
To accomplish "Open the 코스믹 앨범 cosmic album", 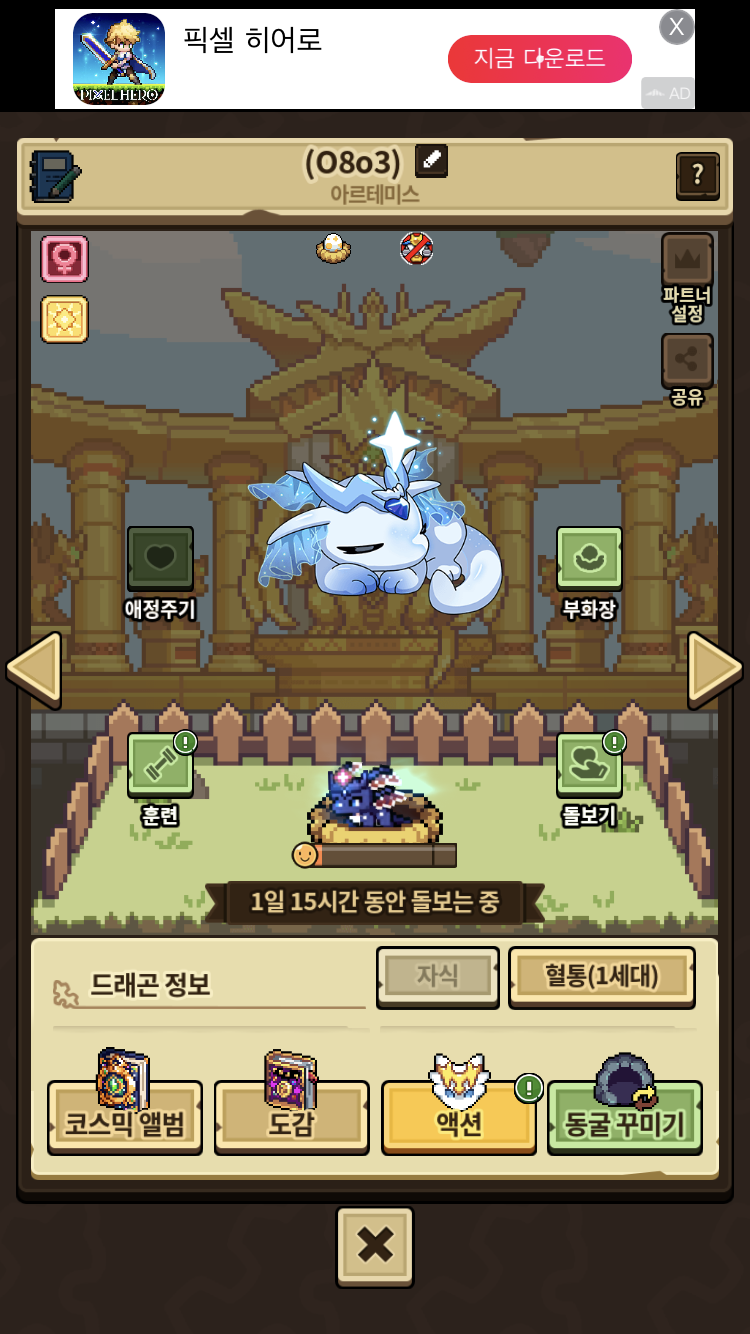I will click(x=125, y=1120).
